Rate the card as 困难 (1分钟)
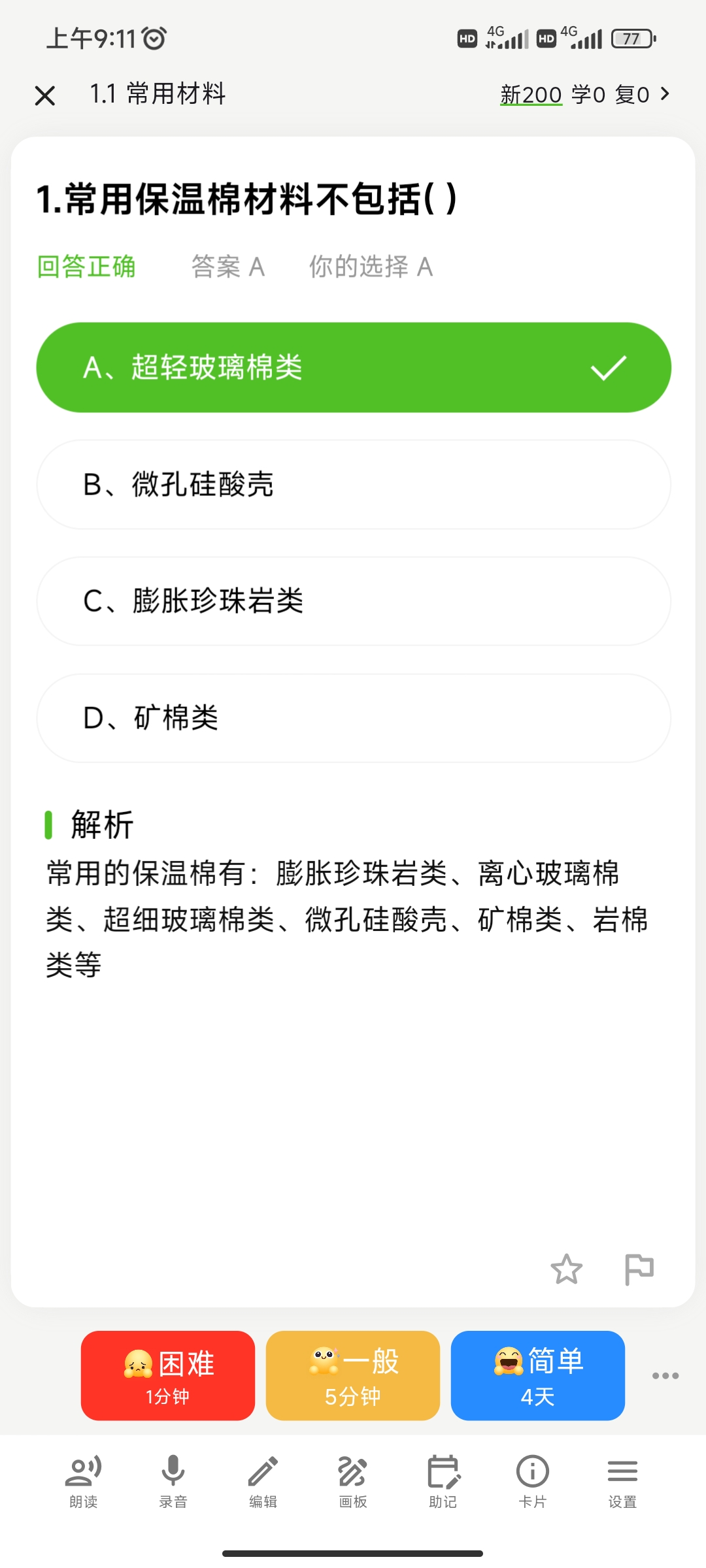The height and width of the screenshot is (1568, 706). [x=168, y=1375]
